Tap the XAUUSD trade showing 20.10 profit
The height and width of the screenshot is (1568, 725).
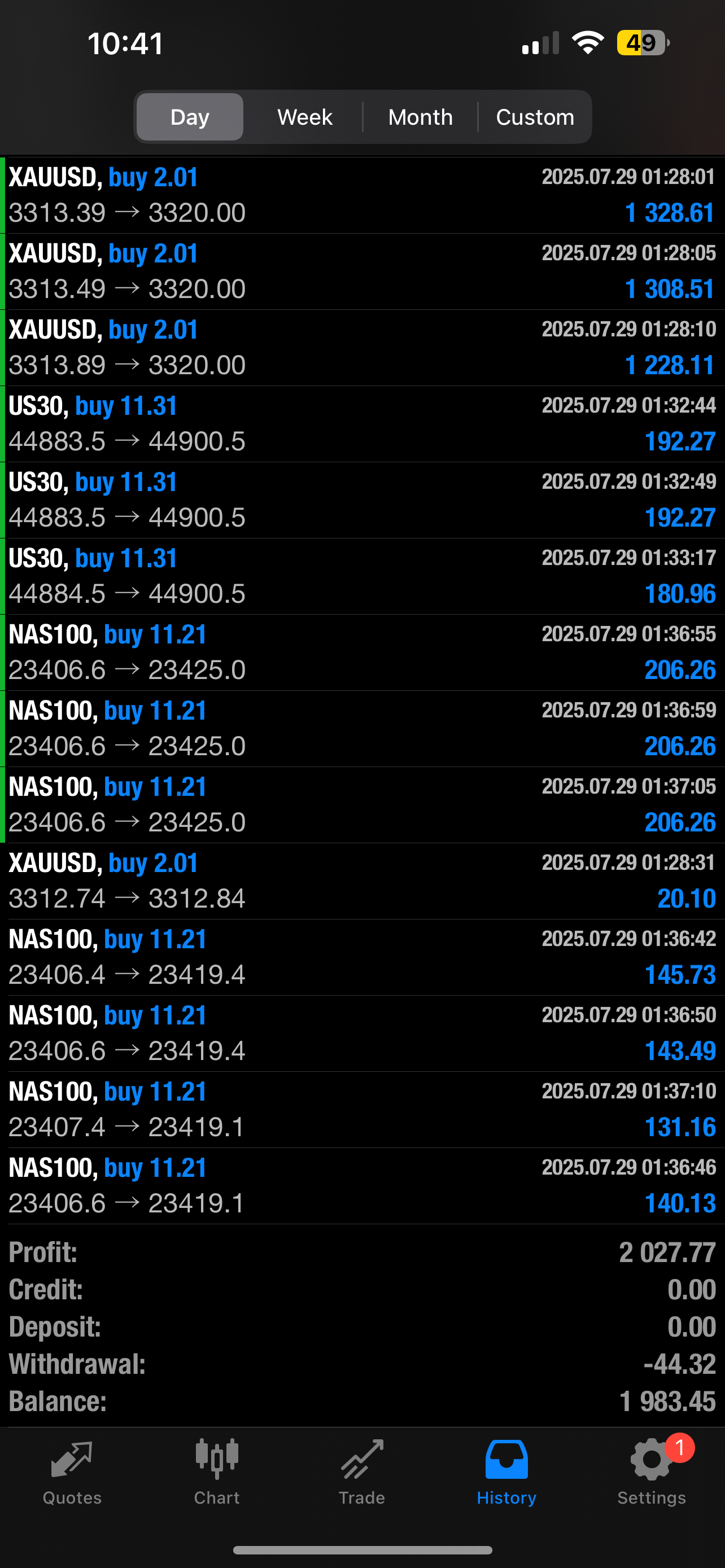click(x=362, y=880)
